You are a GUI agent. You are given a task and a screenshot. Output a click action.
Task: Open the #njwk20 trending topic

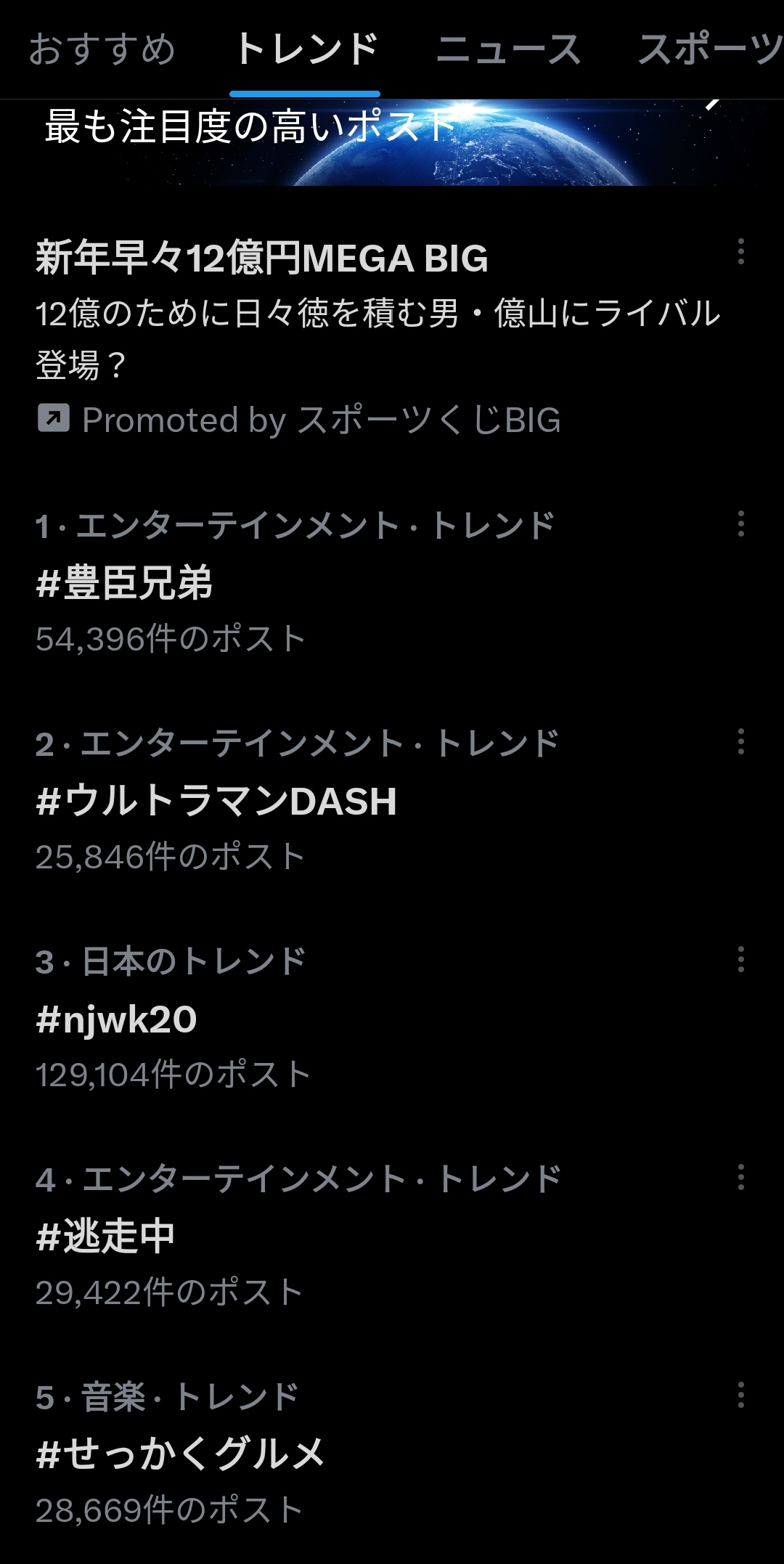click(116, 1019)
